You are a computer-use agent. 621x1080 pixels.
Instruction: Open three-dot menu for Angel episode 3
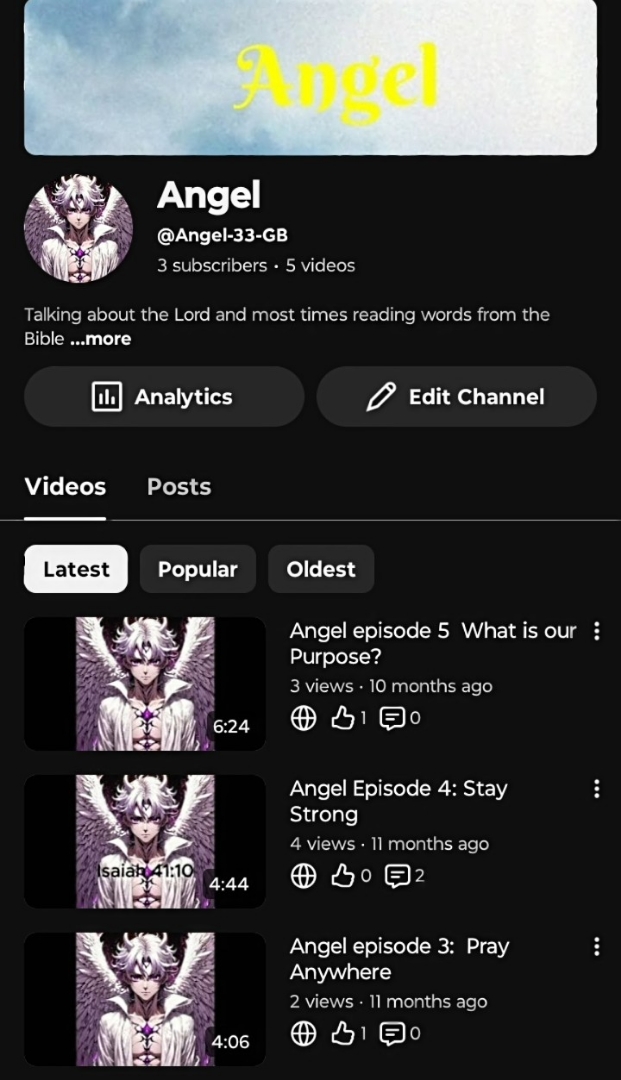coord(596,946)
